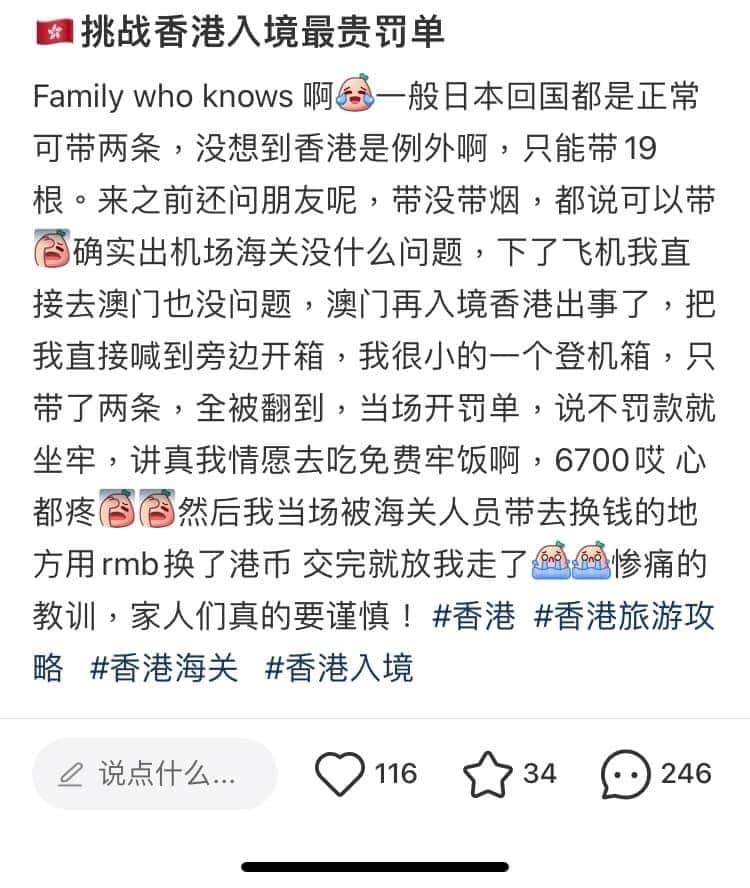The width and height of the screenshot is (750, 888).
Task: Open the #香港海关 hashtag
Action: point(164,666)
